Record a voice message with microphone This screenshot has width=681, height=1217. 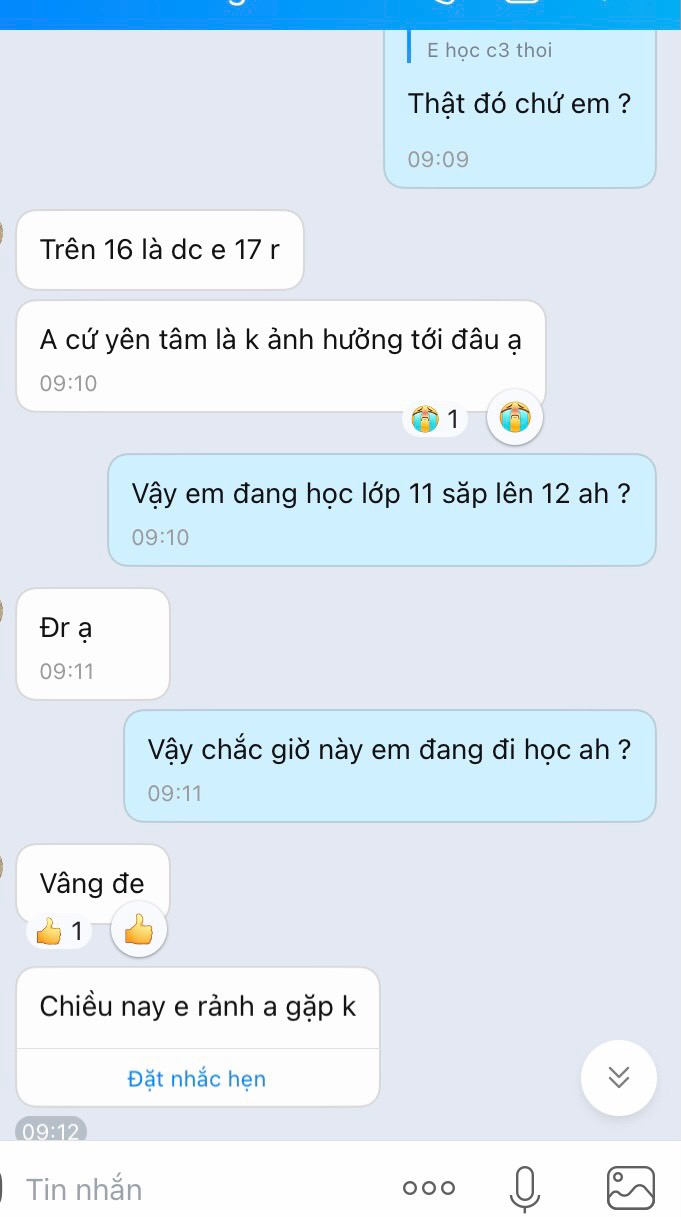524,1189
